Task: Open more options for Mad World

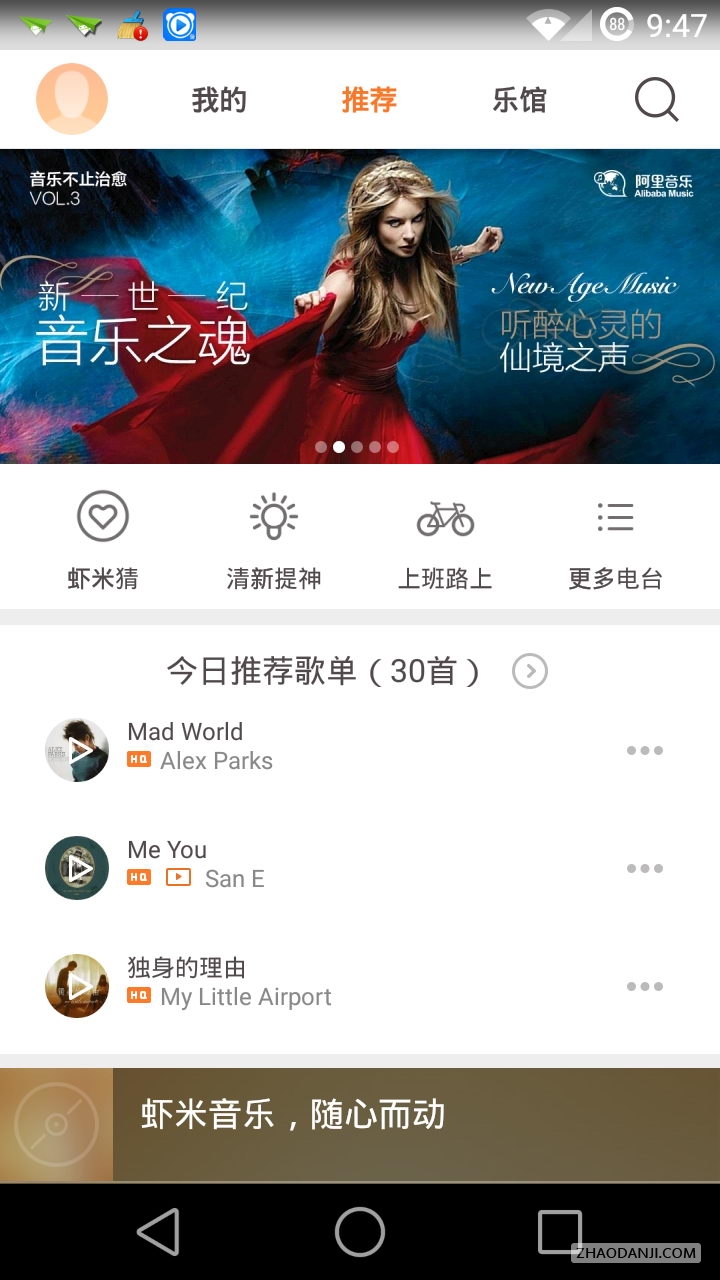Action: [644, 750]
